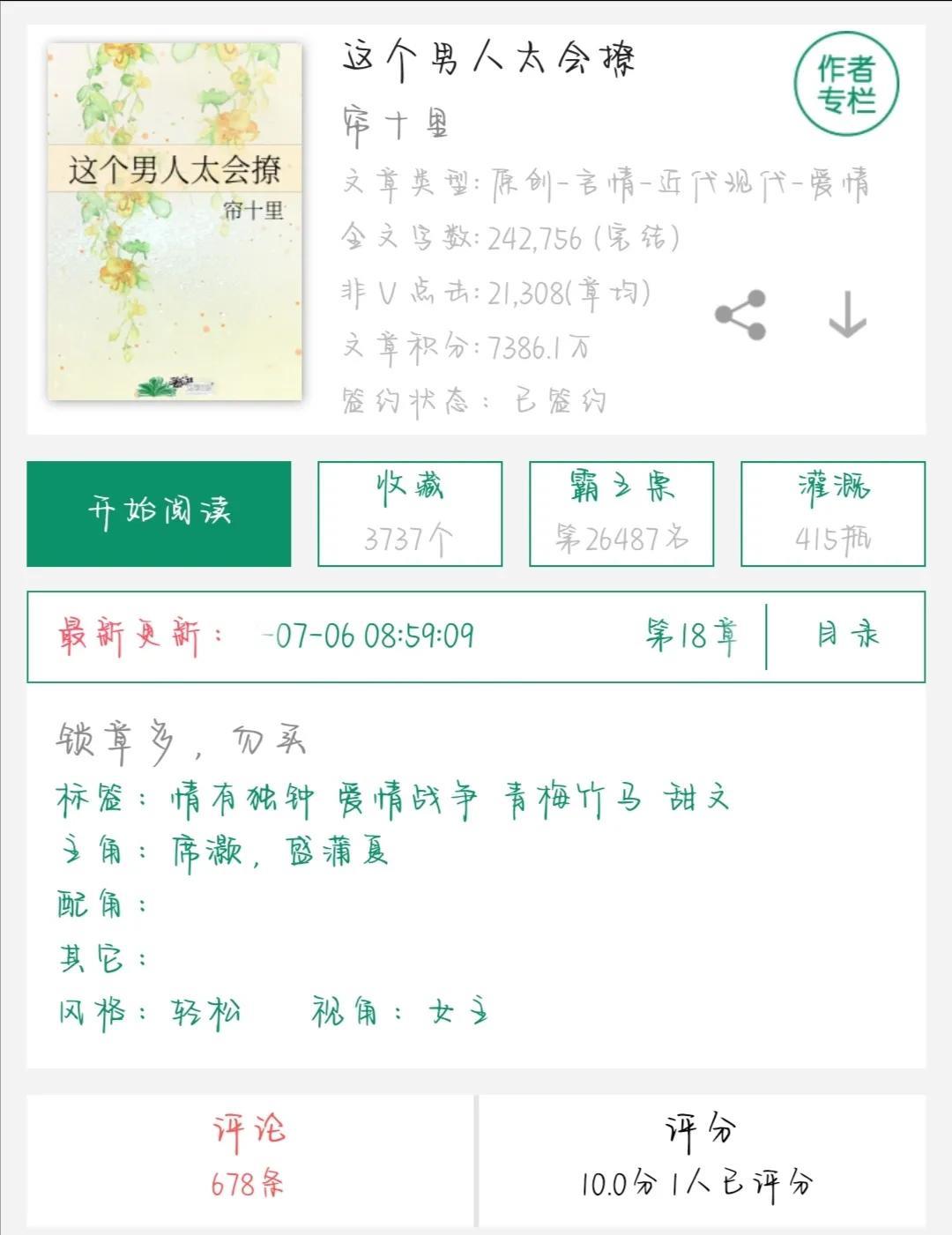Open the 作者专栏 author column
Screen dimensions: 952x1235
click(846, 85)
